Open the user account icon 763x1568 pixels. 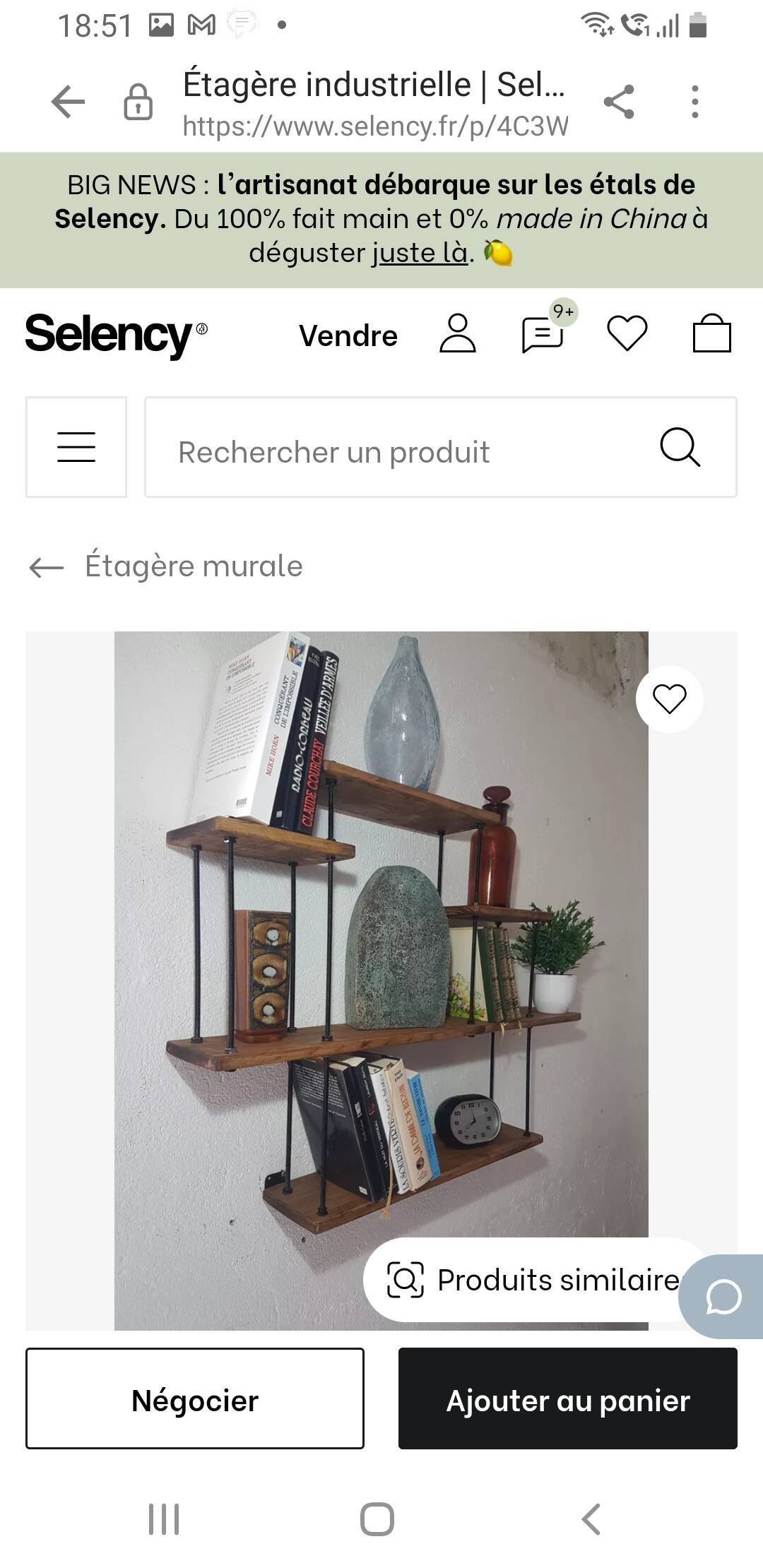(x=456, y=335)
